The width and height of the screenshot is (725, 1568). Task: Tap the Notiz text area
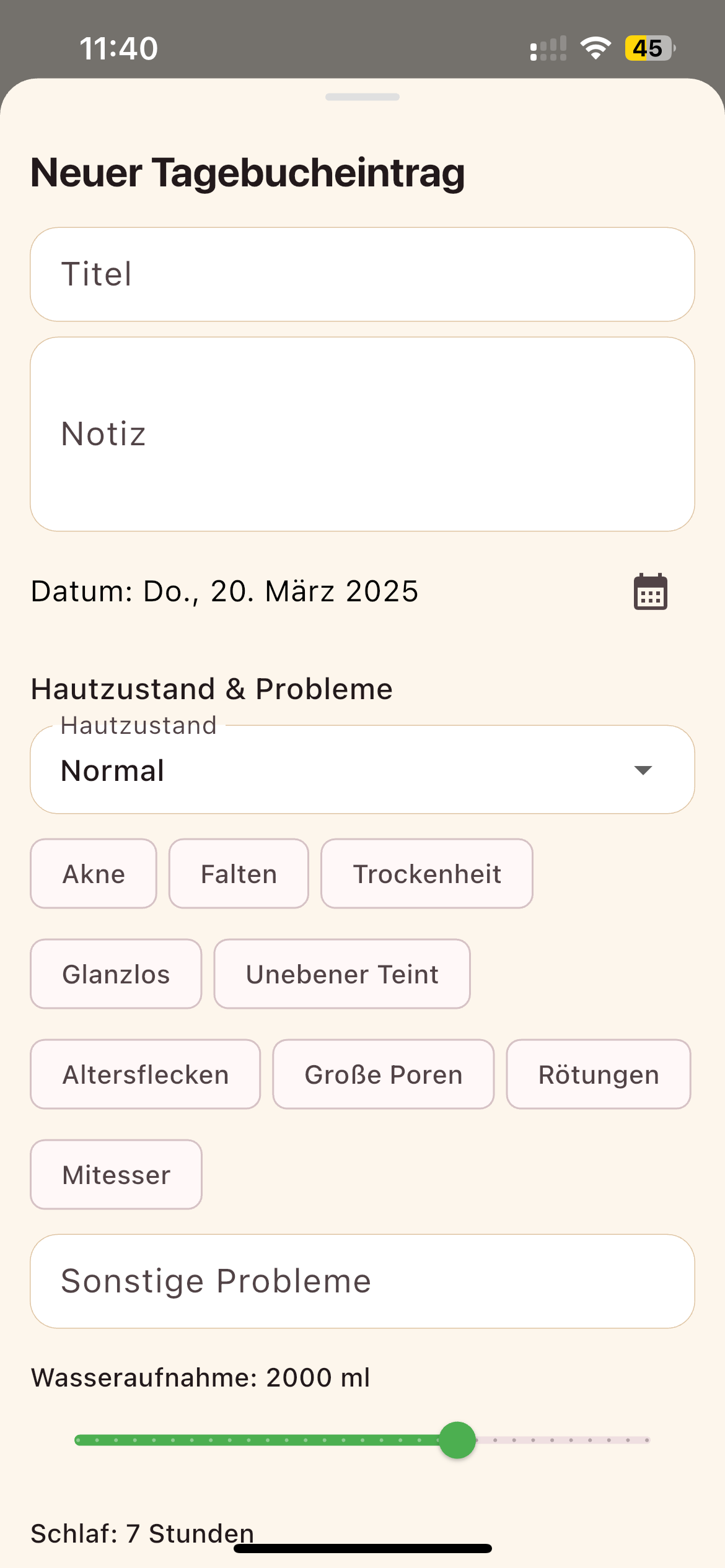(x=362, y=433)
